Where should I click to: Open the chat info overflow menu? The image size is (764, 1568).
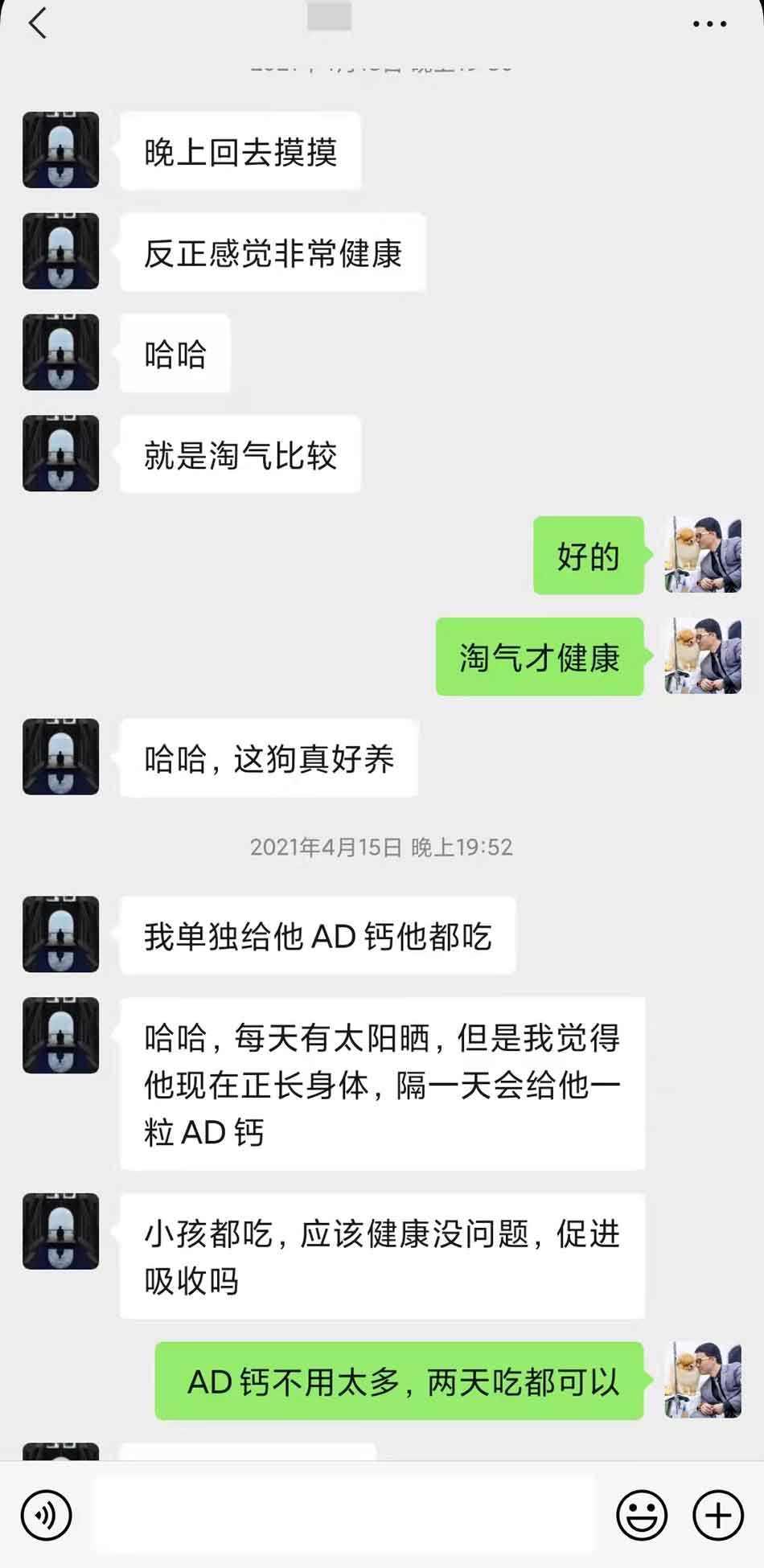(x=709, y=24)
